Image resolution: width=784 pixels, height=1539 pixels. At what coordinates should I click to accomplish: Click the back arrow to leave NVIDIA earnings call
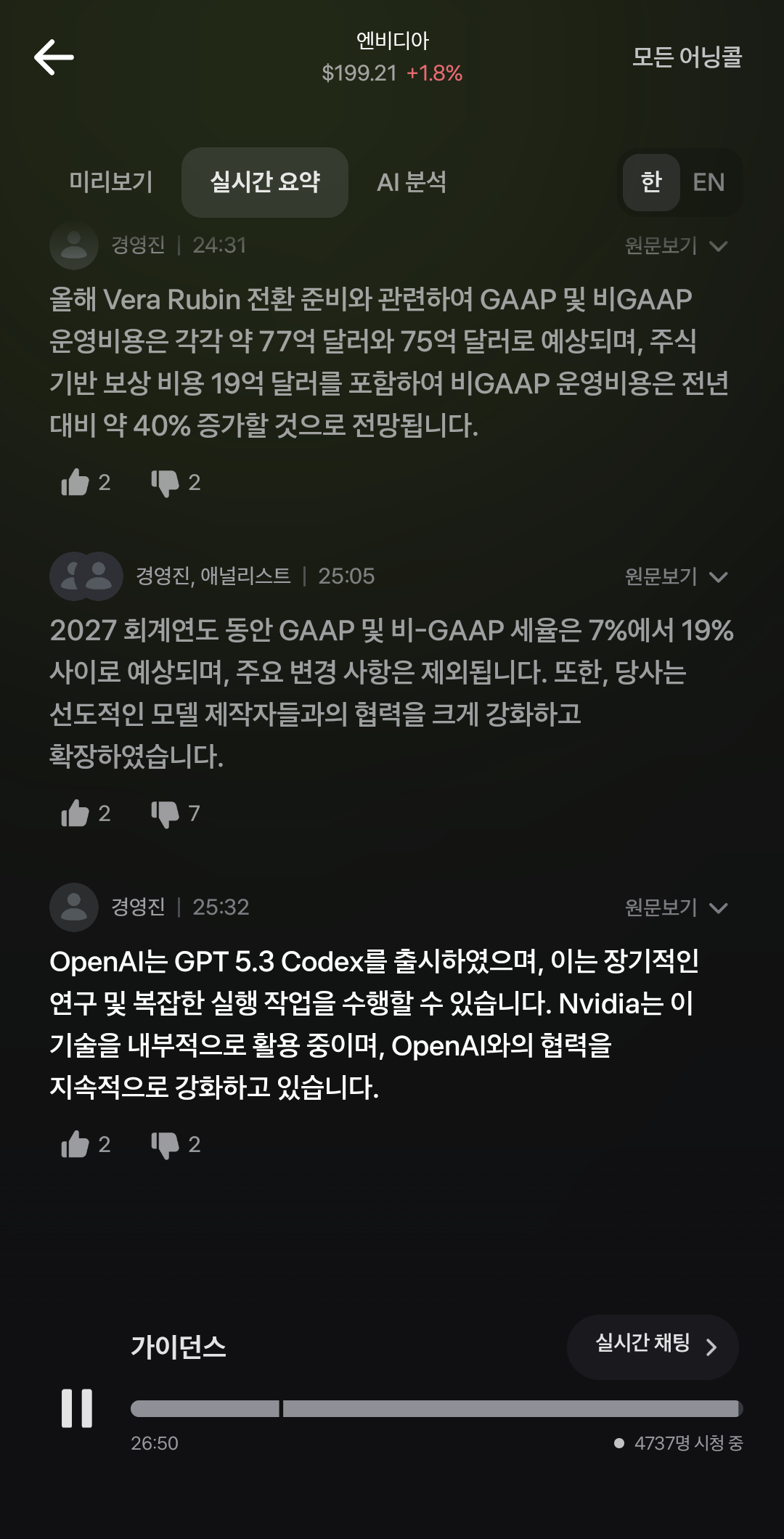click(54, 56)
